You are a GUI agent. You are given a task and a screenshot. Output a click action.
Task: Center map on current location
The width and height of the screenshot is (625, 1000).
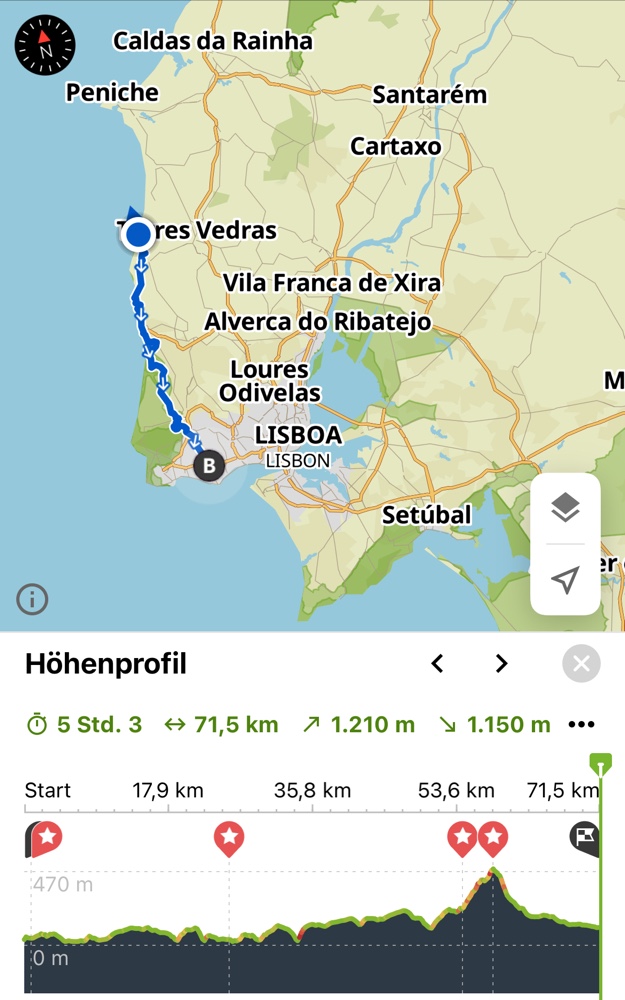tap(565, 580)
